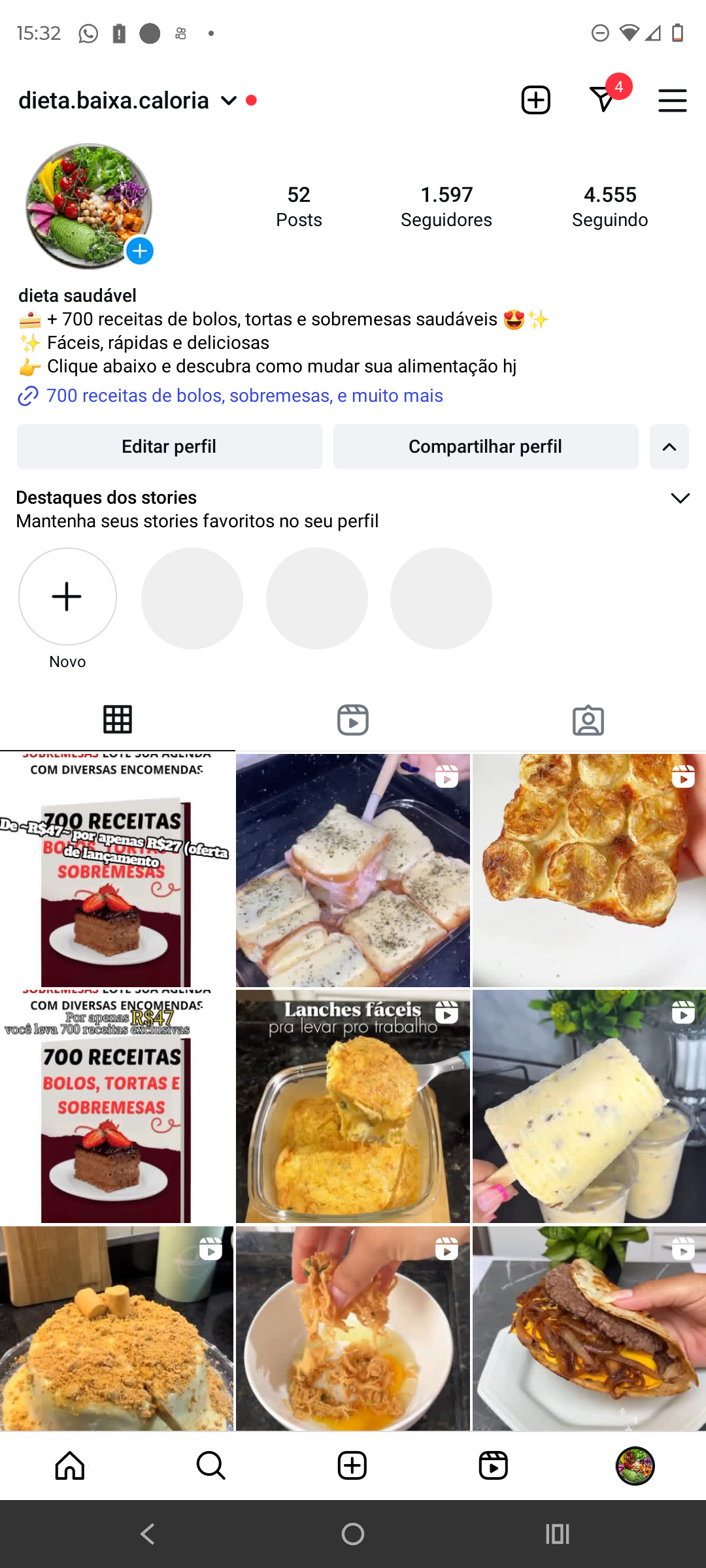Switch to the tagged photos tab
This screenshot has width=706, height=1568.
[x=588, y=720]
